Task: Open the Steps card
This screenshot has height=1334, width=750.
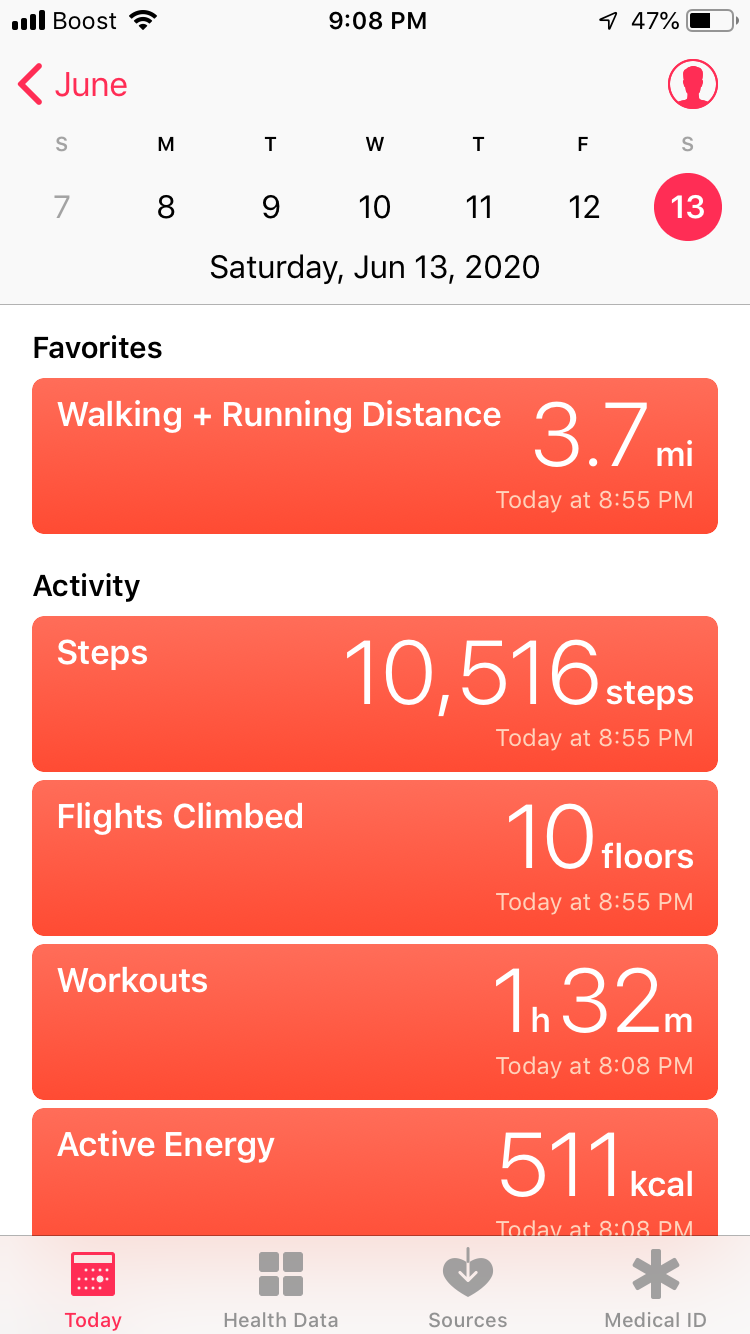Action: coord(375,694)
